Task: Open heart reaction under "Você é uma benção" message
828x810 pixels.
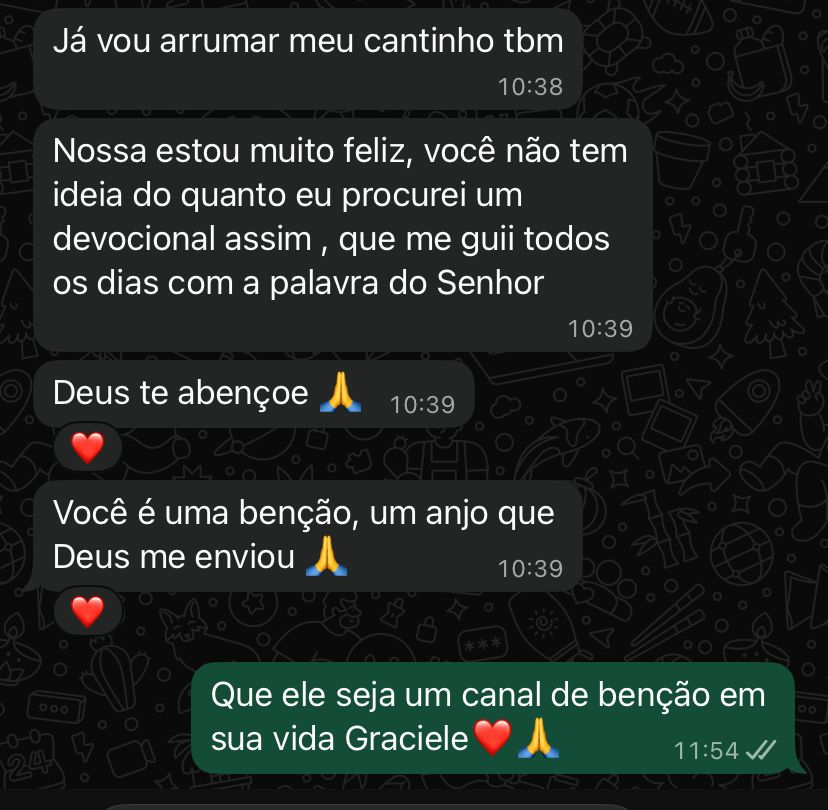Action: point(88,610)
